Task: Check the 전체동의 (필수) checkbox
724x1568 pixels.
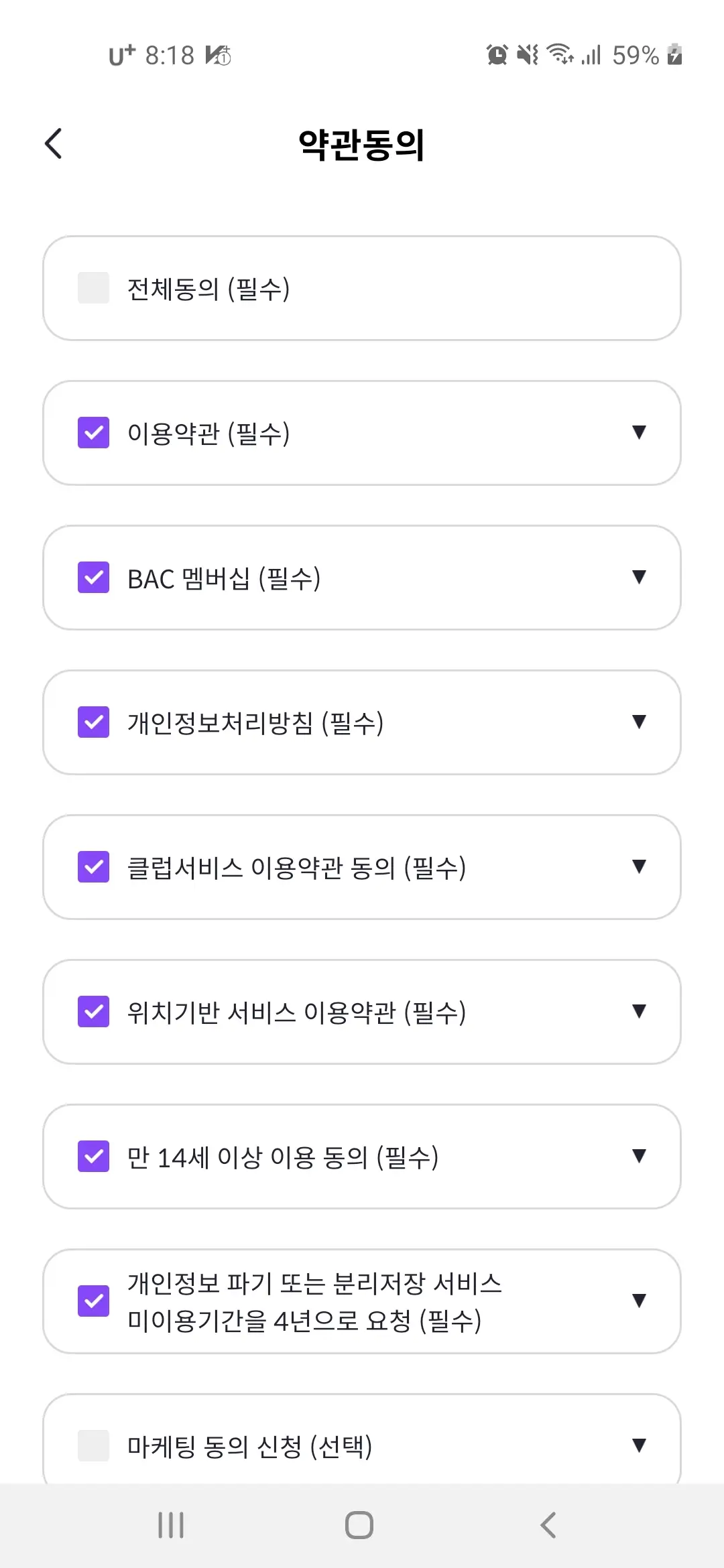Action: 93,287
